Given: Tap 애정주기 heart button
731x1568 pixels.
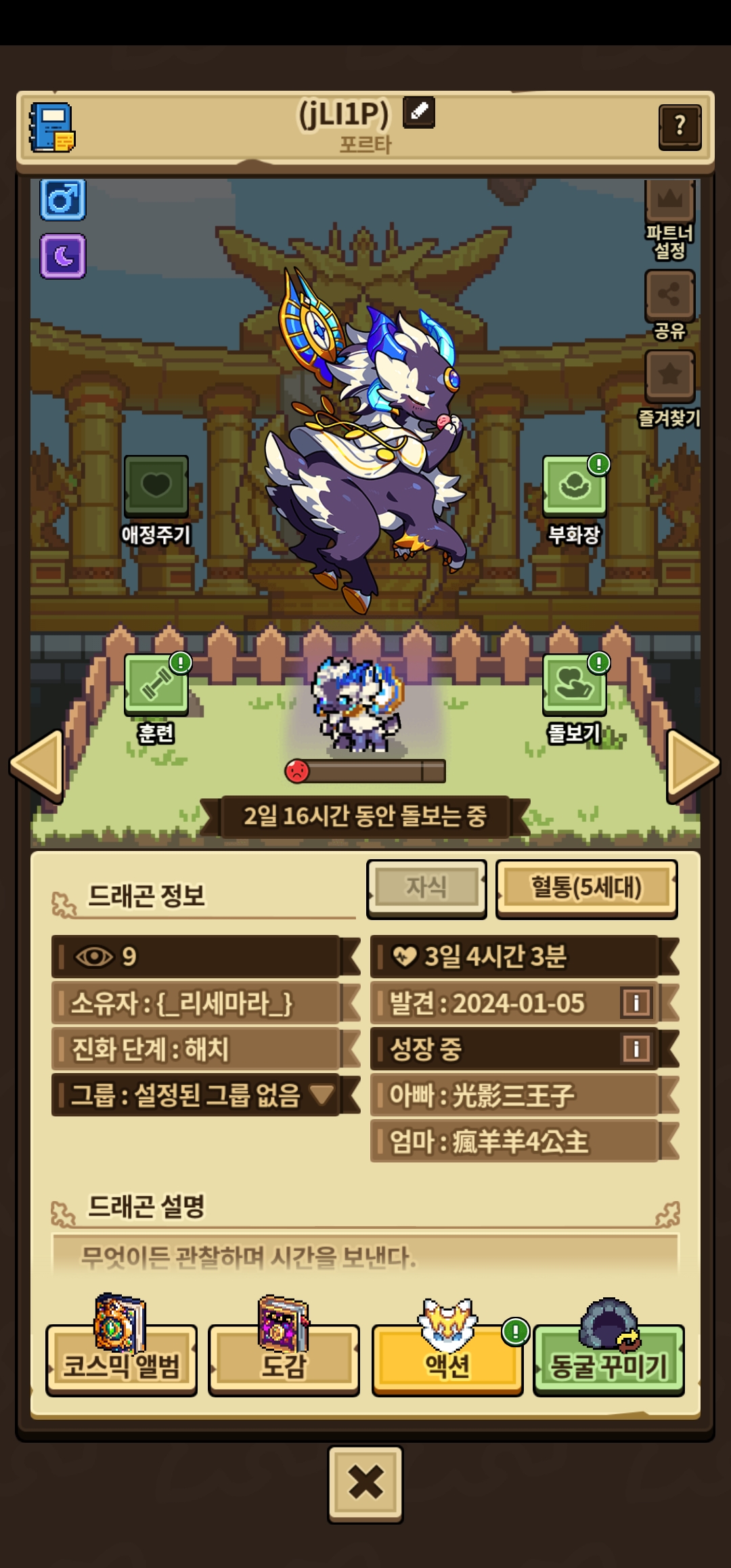Looking at the screenshot, I should pos(156,486).
